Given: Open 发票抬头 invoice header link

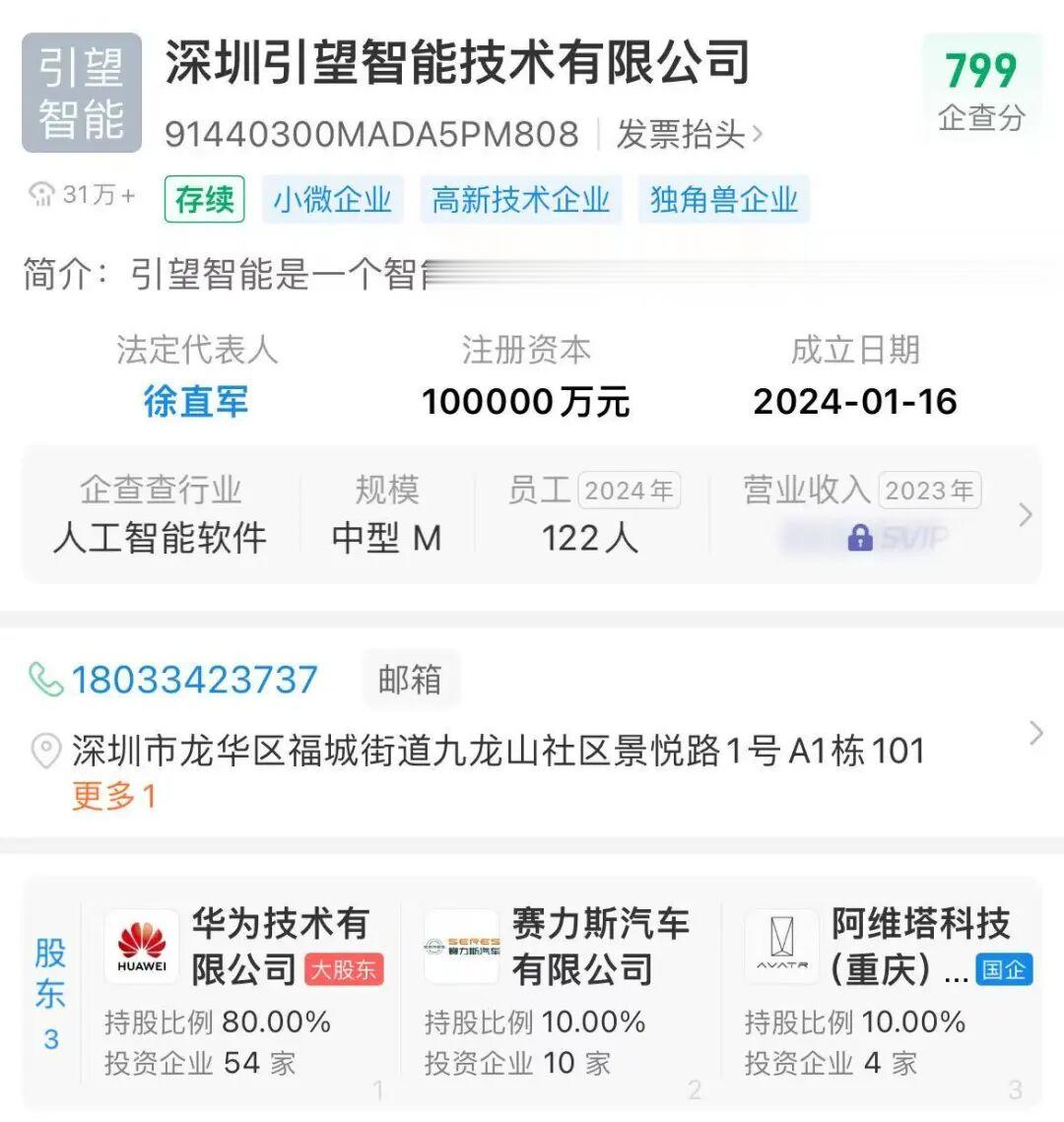Looking at the screenshot, I should pos(690,134).
